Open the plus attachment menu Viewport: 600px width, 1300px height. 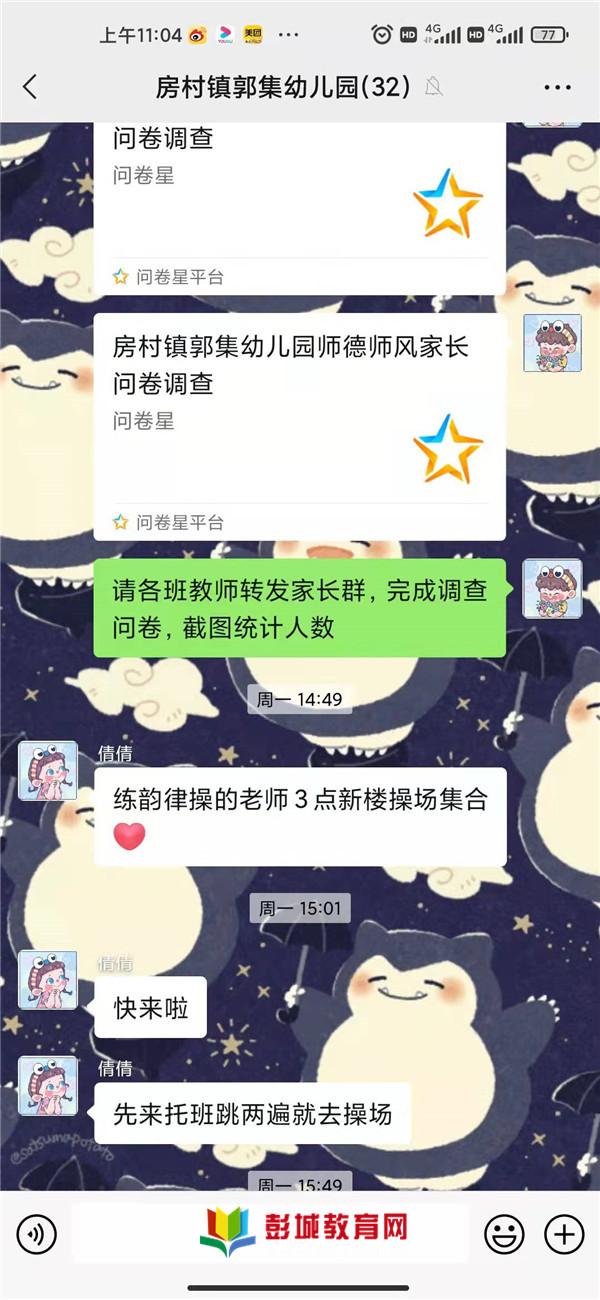tap(565, 1233)
